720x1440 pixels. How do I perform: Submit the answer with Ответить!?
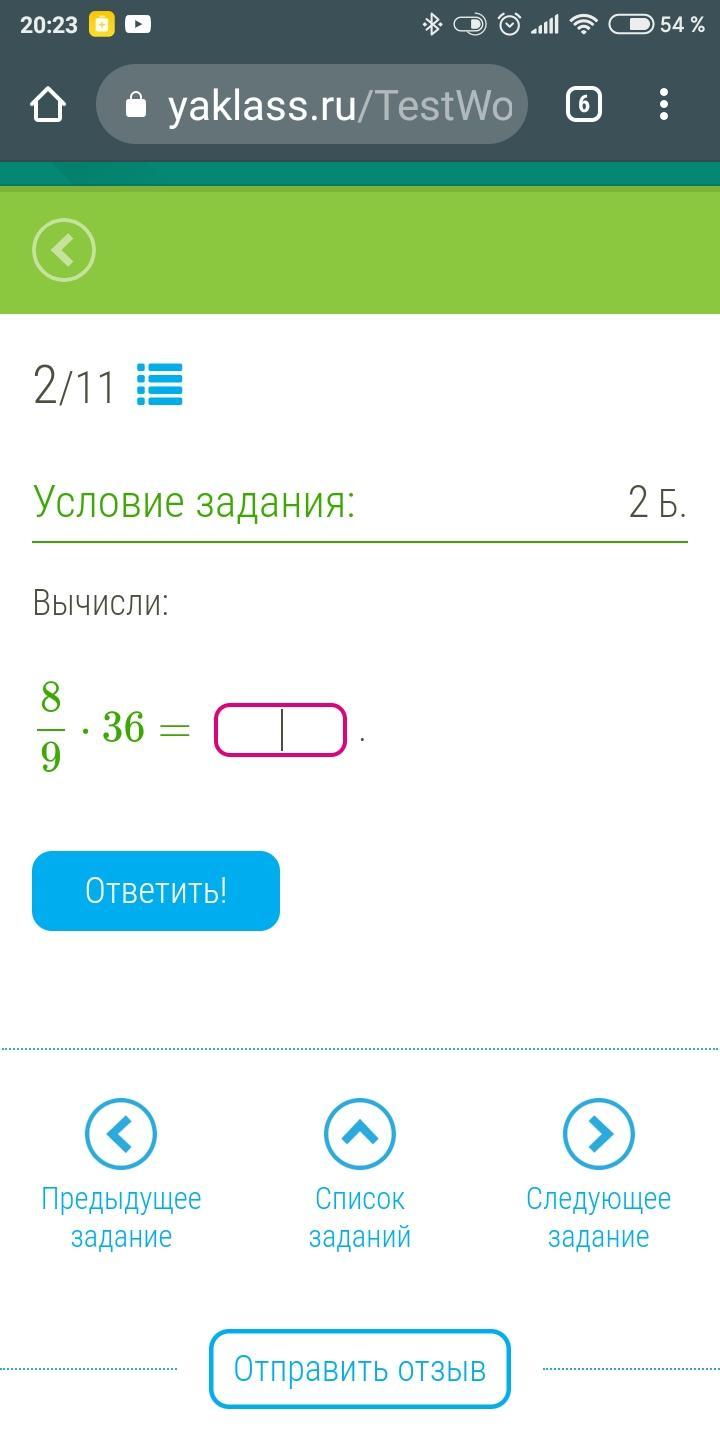coord(156,891)
